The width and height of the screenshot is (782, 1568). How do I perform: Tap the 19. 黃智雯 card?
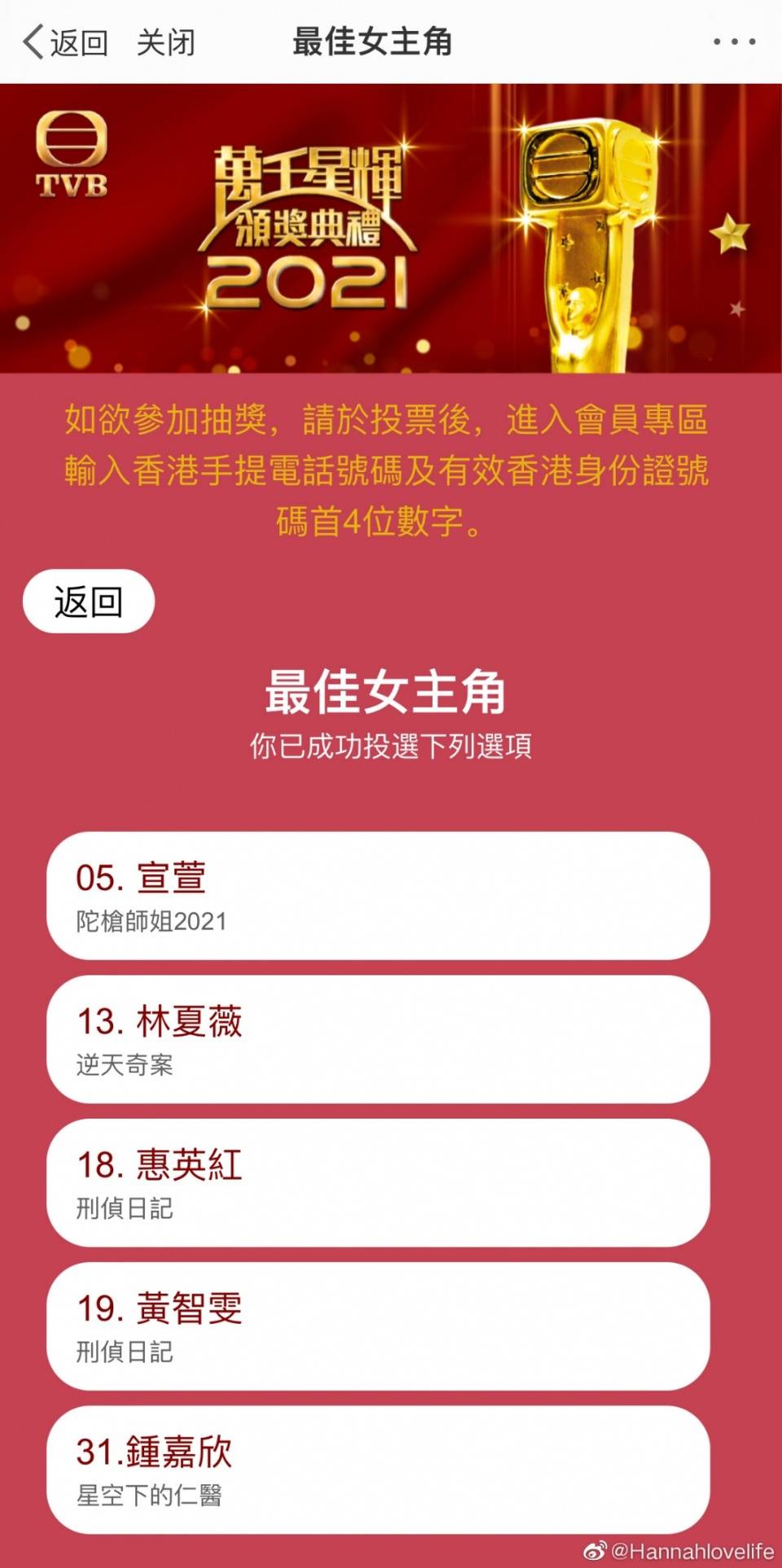(x=378, y=1326)
